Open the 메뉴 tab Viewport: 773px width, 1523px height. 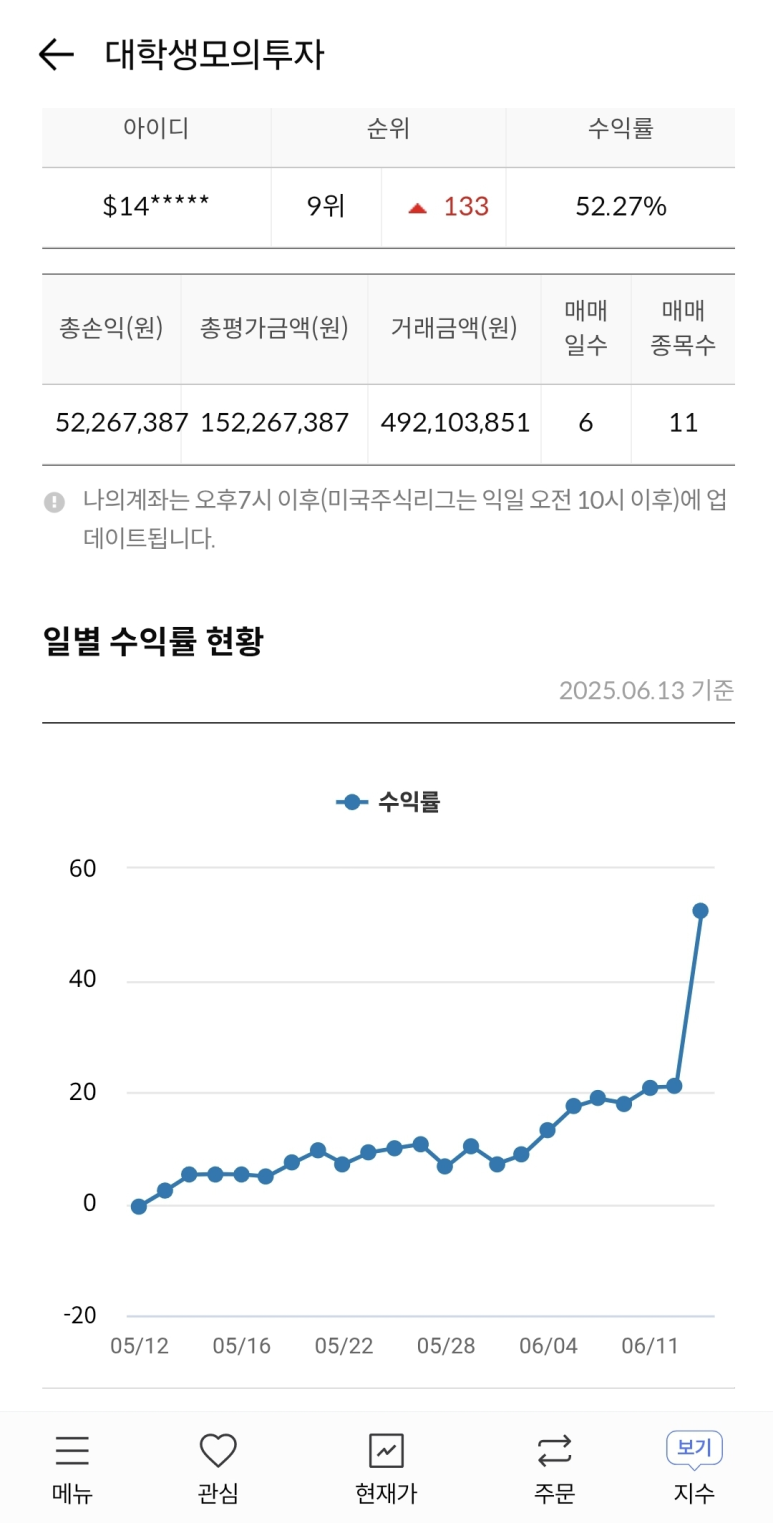pyautogui.click(x=72, y=1468)
